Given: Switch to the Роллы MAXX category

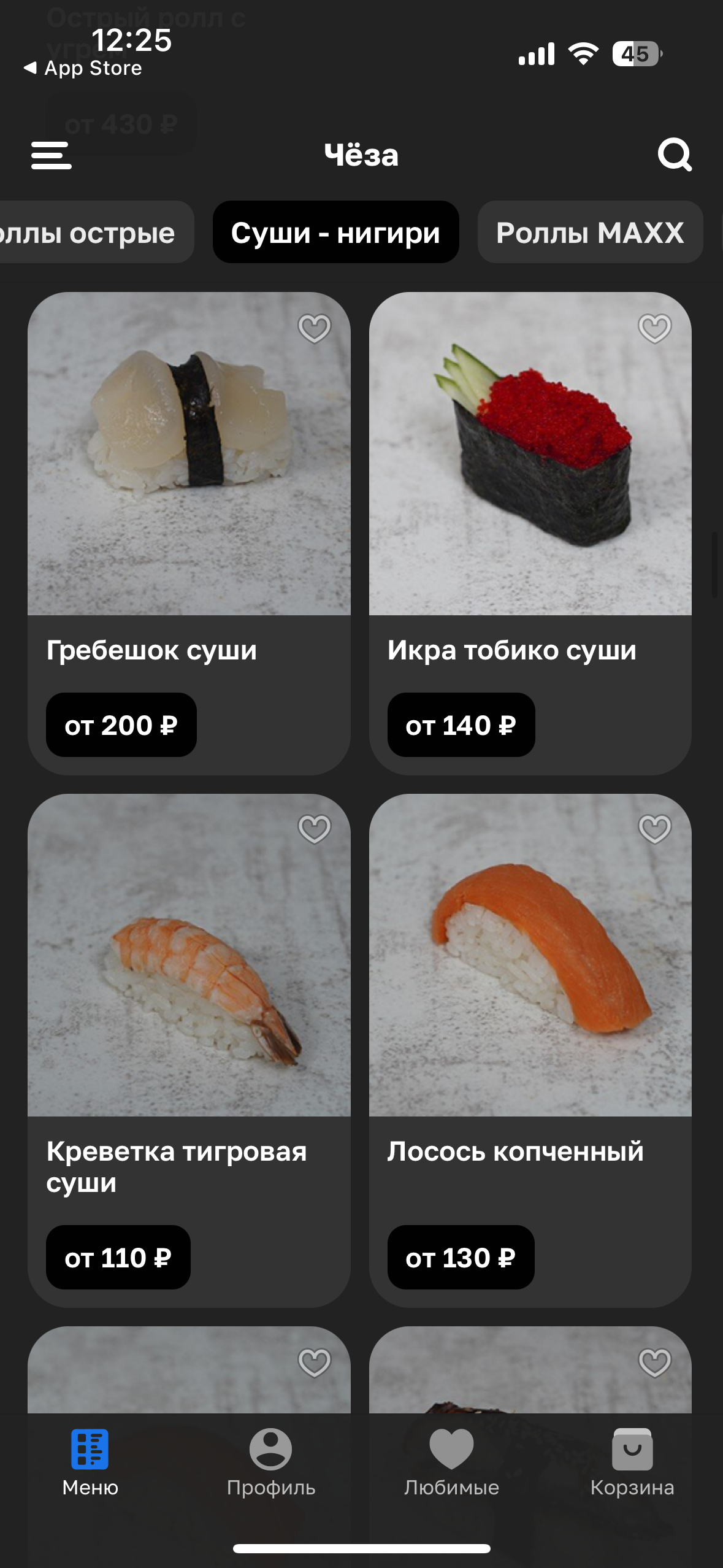Looking at the screenshot, I should [590, 233].
